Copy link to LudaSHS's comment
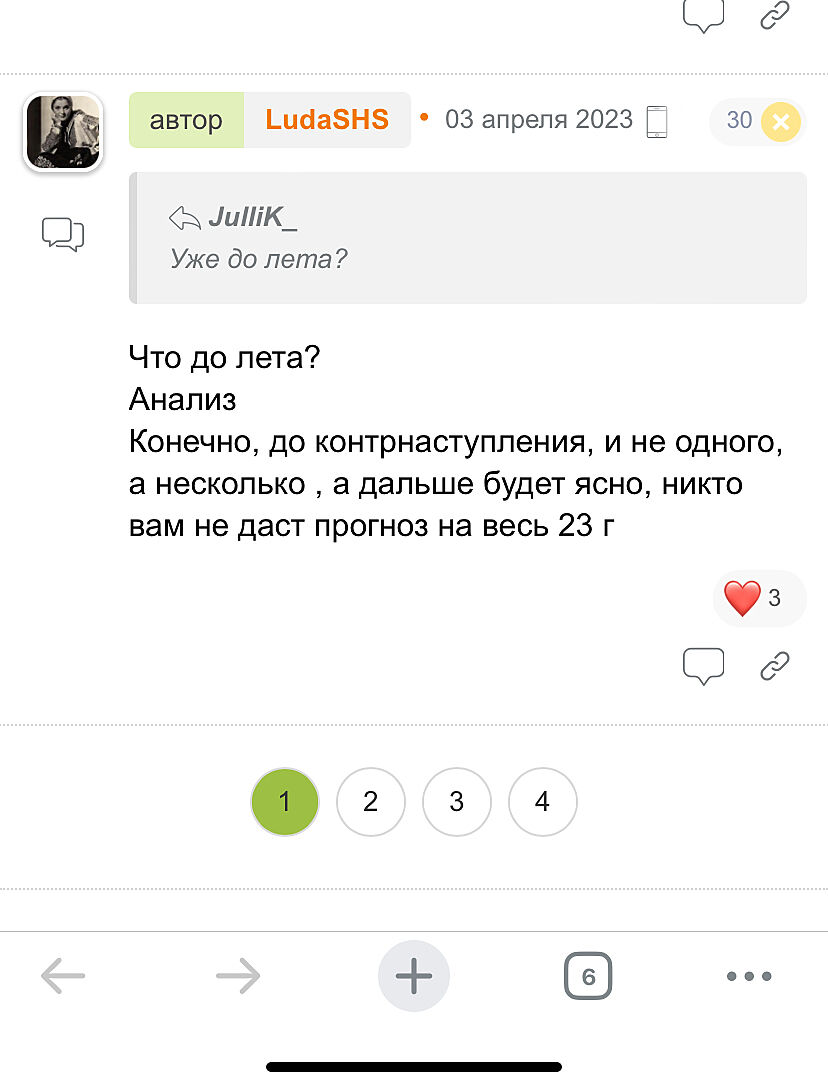This screenshot has width=828, height=1088. (x=775, y=665)
